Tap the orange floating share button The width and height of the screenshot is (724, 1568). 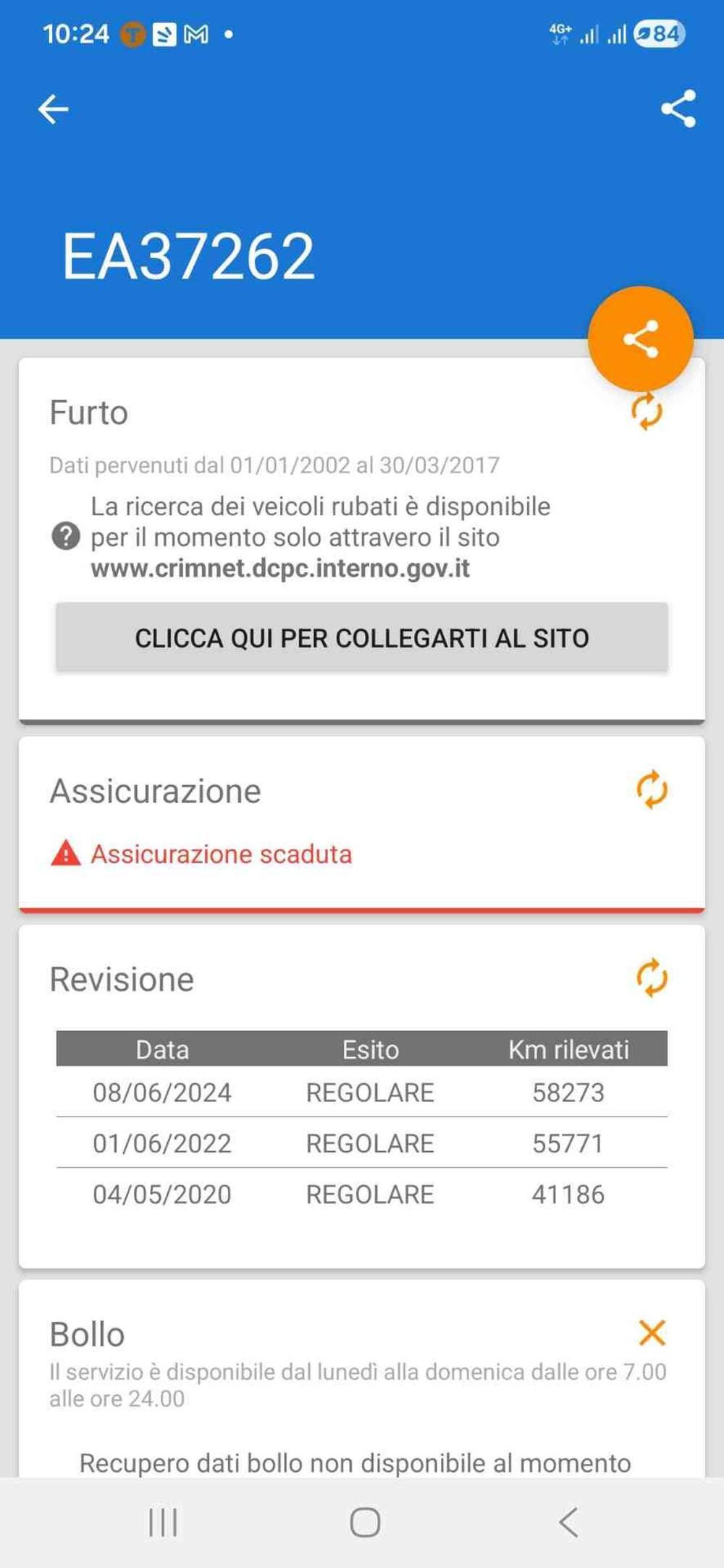641,339
